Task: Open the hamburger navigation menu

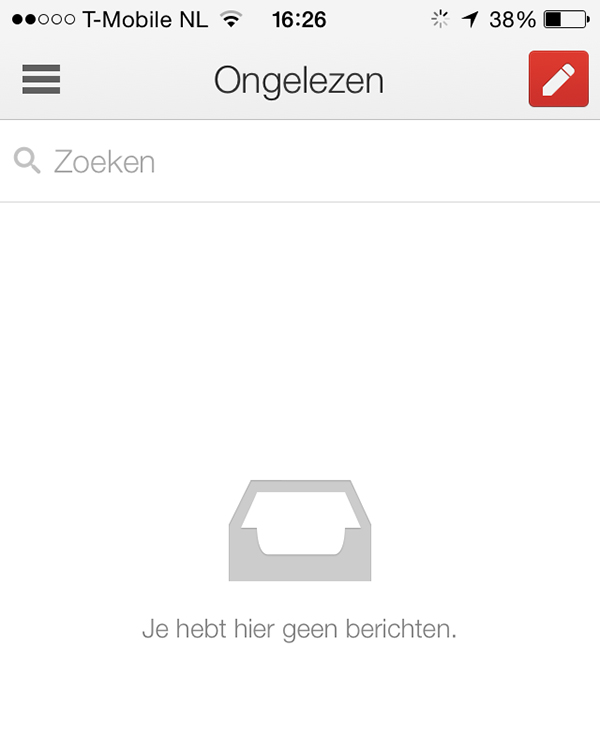Action: [41, 79]
